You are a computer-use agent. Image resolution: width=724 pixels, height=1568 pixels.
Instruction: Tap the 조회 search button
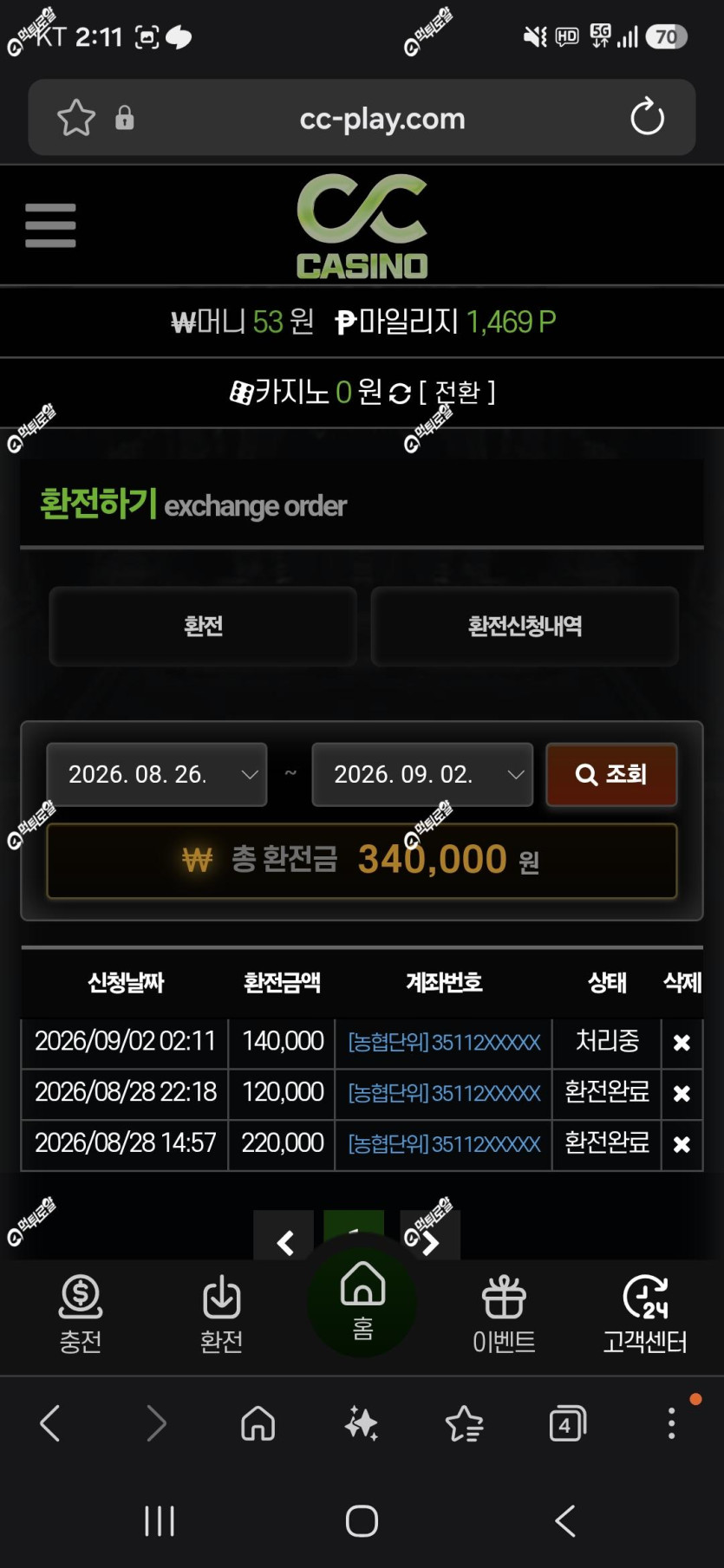pyautogui.click(x=611, y=774)
